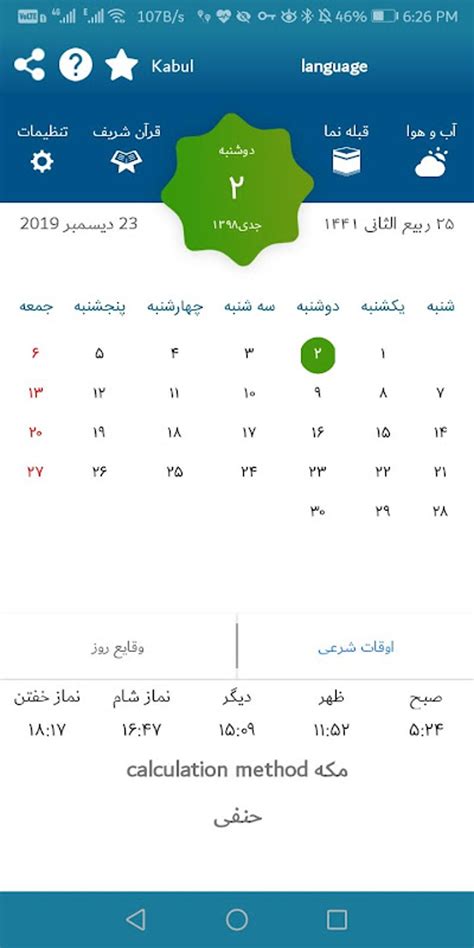
Task: Select day ۱۰ in the calendar
Action: (250, 394)
